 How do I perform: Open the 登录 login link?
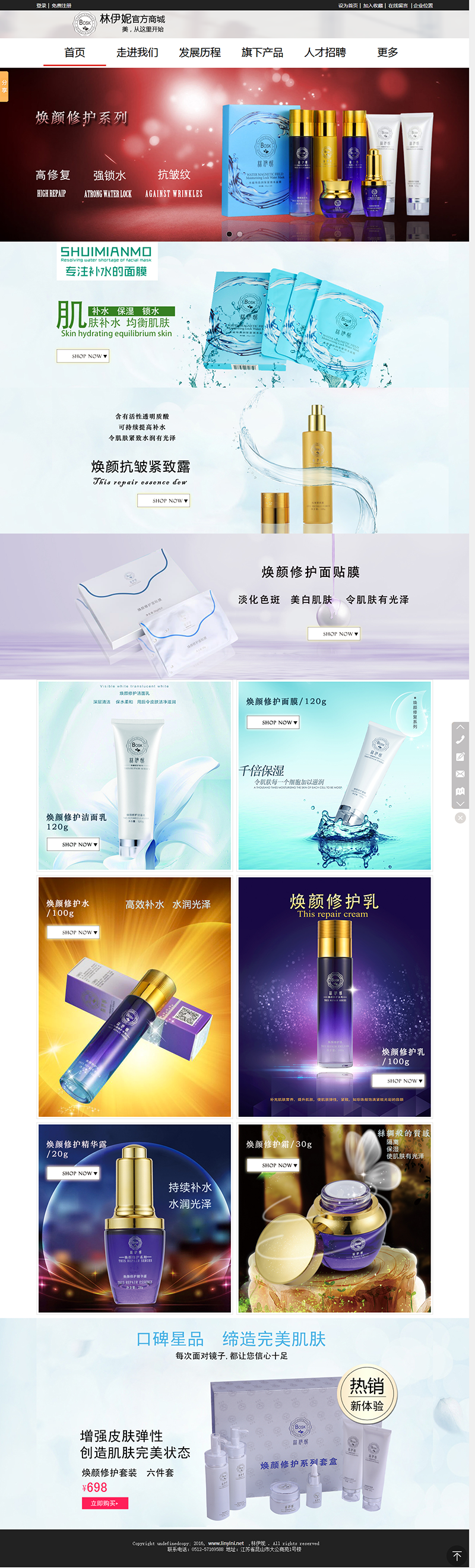pyautogui.click(x=41, y=5)
